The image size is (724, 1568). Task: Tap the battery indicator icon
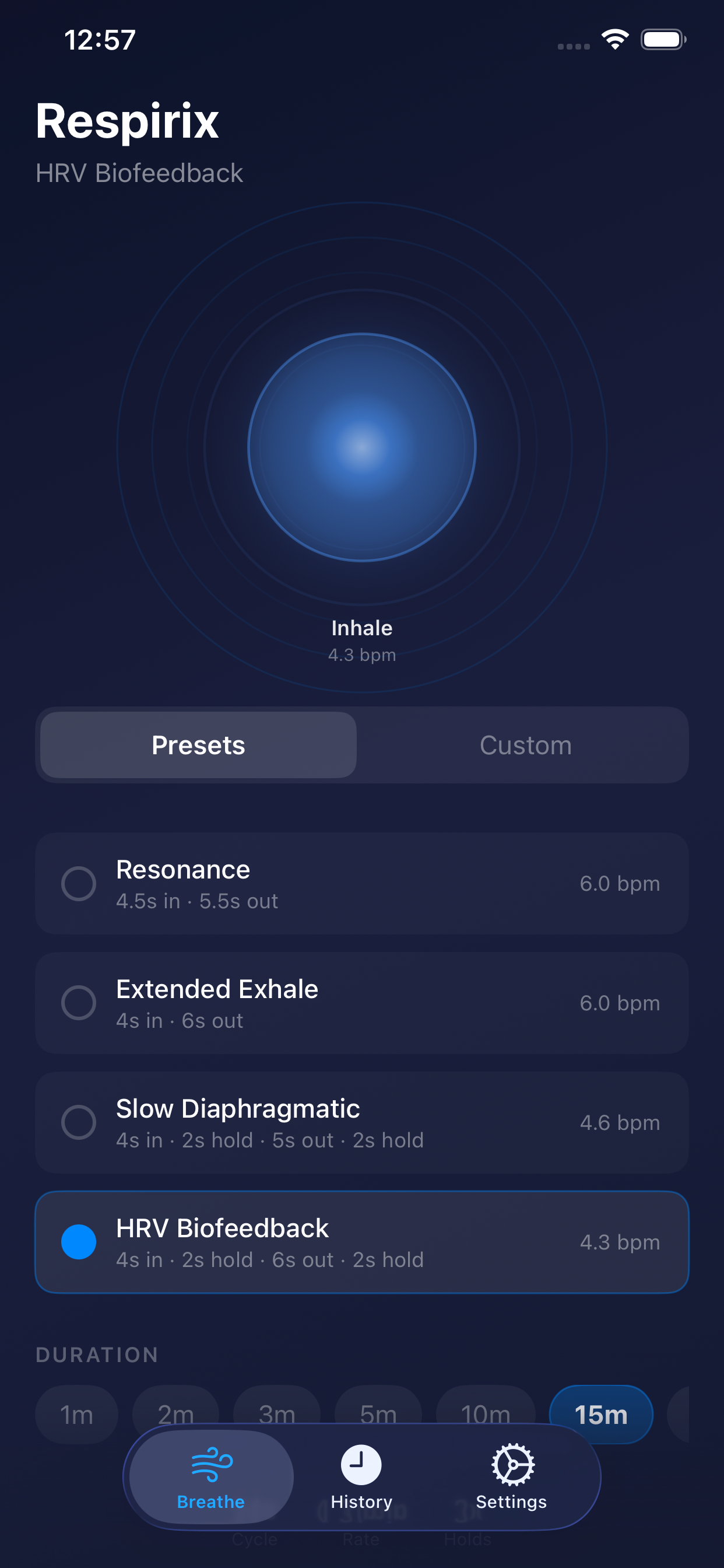click(662, 39)
